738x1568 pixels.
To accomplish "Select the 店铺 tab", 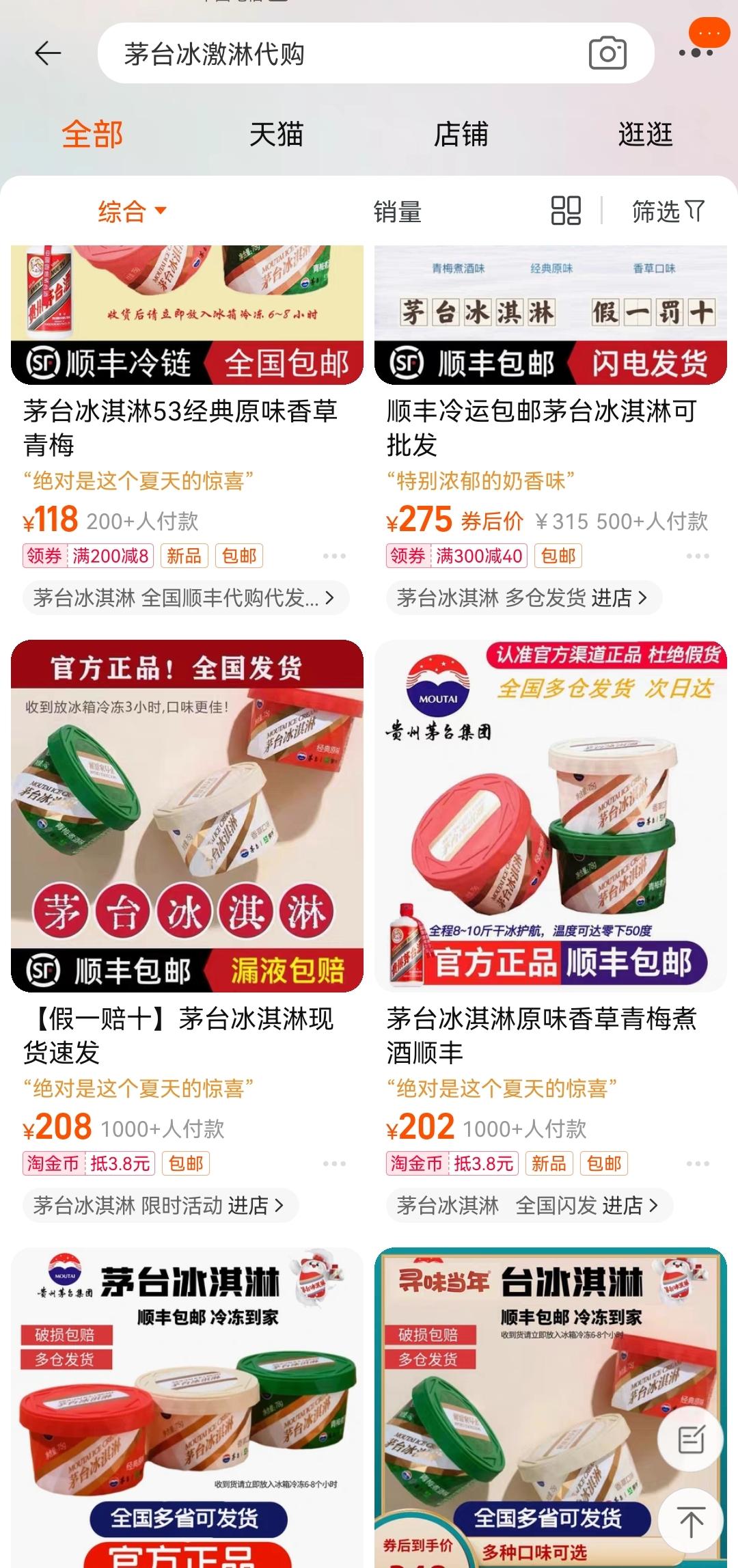I will (x=461, y=134).
